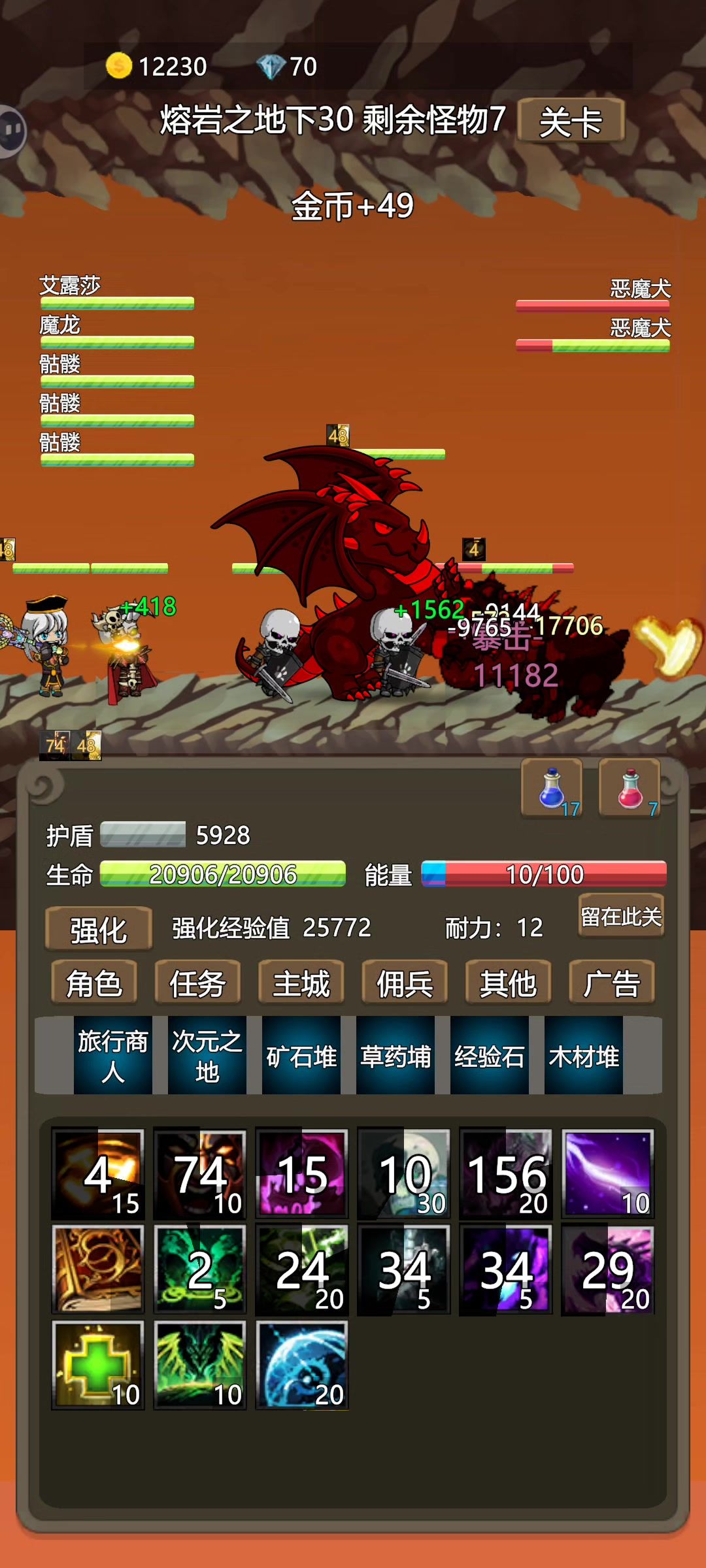The width and height of the screenshot is (706, 1568).
Task: Open the 任务 quests menu
Action: click(x=197, y=983)
